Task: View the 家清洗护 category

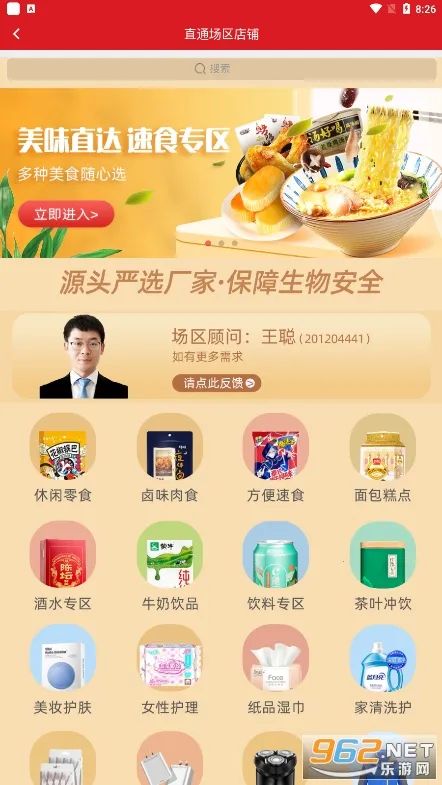Action: coord(383,669)
